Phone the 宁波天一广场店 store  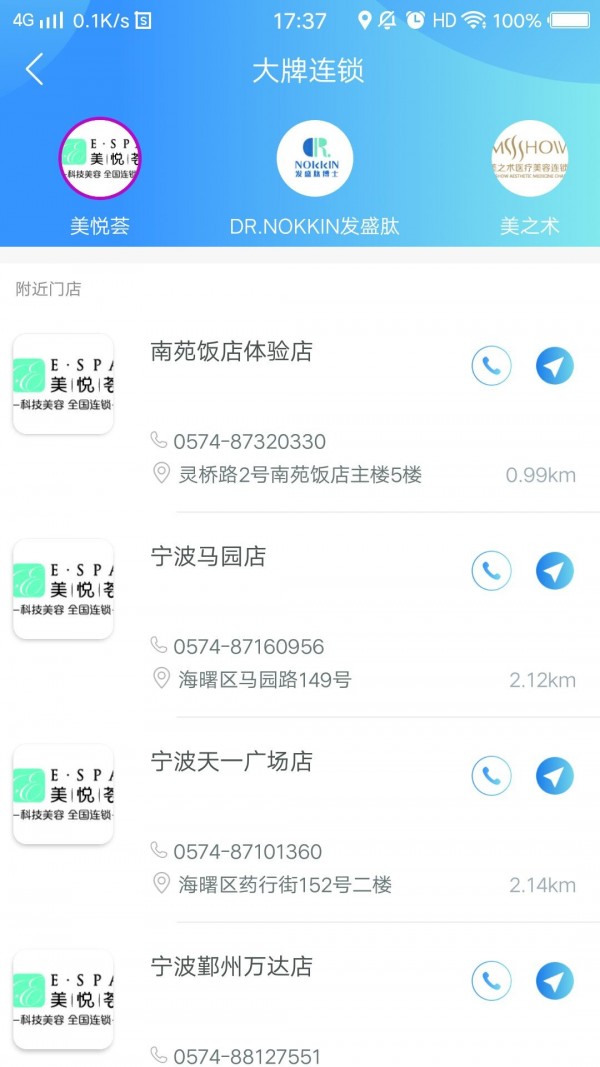tap(491, 776)
